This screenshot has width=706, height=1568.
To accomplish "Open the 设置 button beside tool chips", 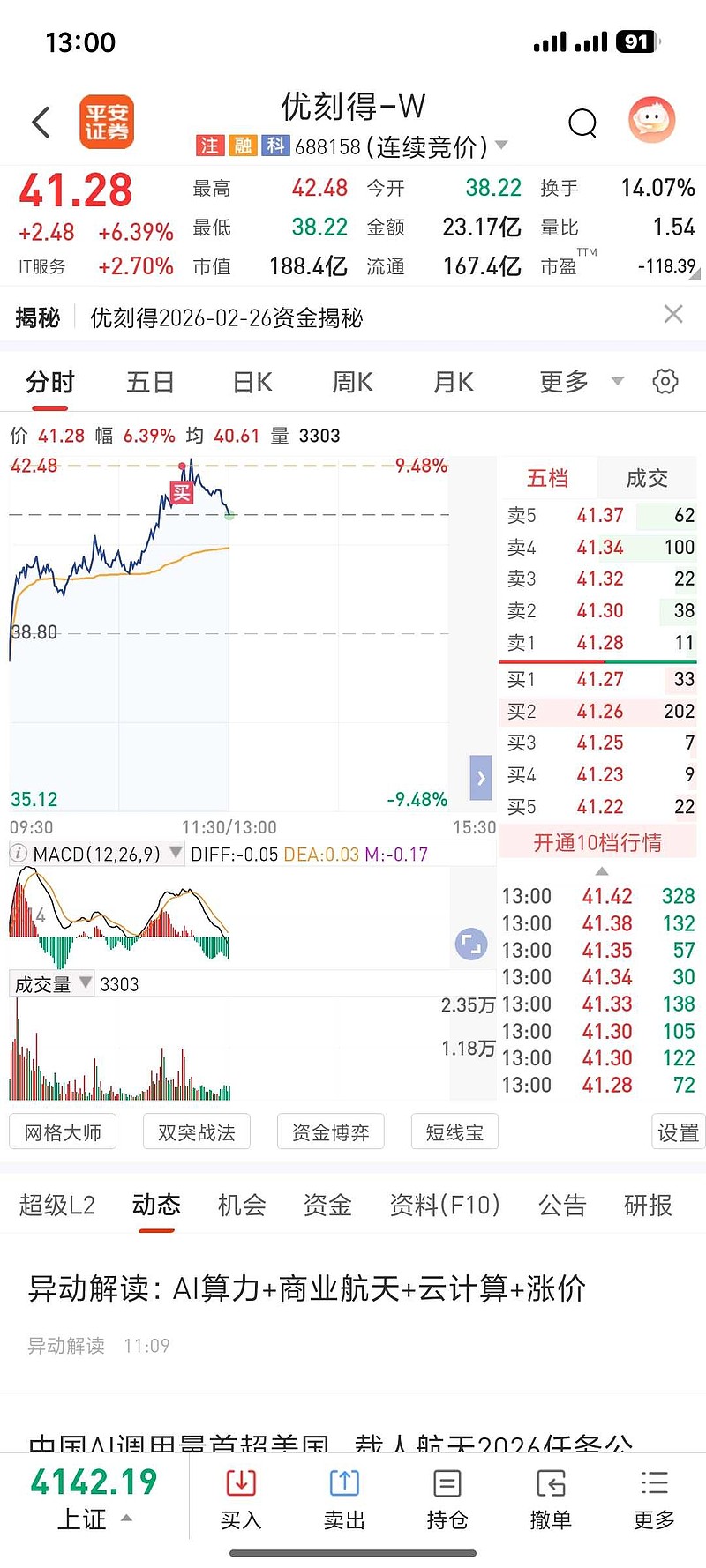I will coord(678,1132).
